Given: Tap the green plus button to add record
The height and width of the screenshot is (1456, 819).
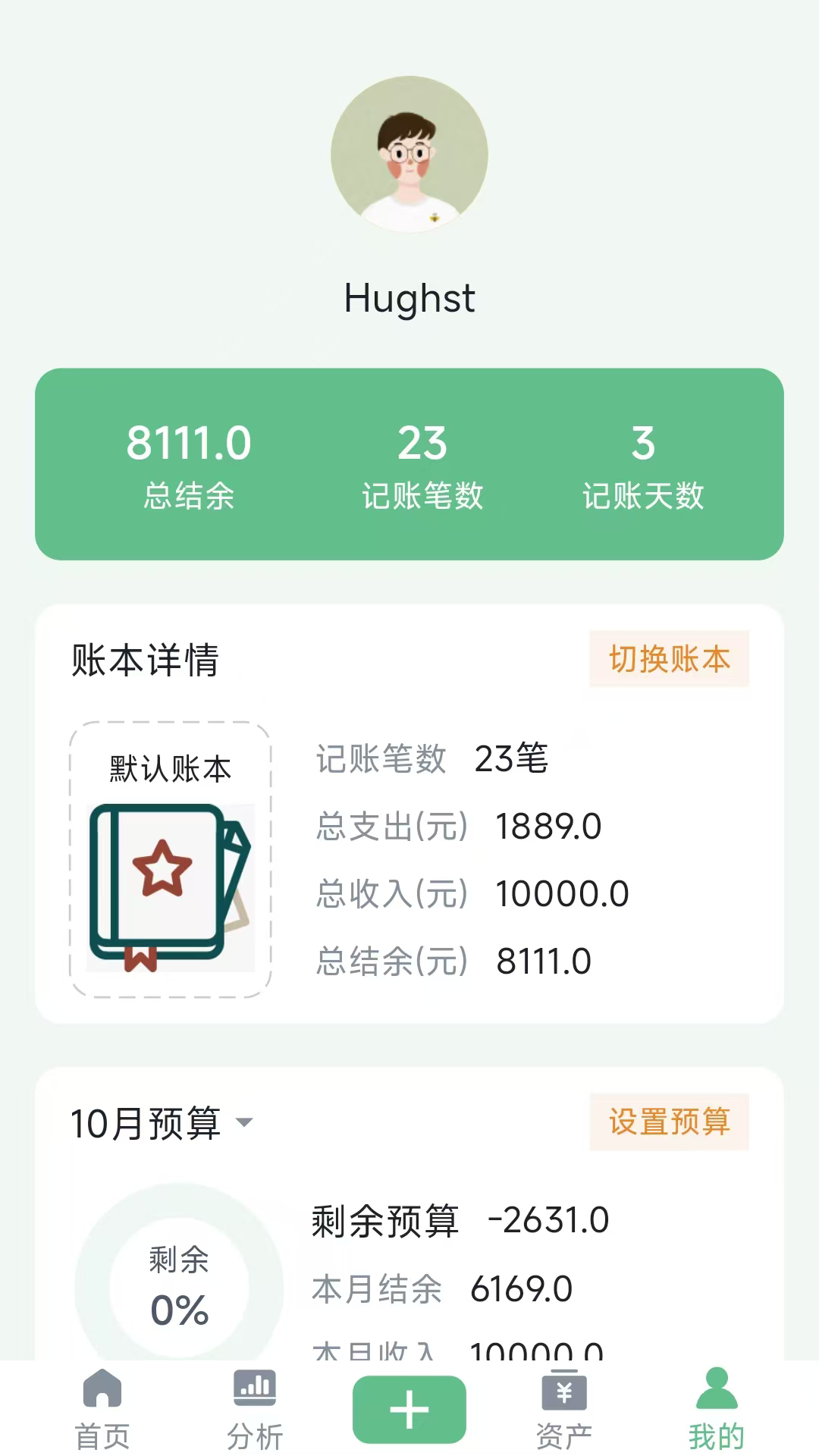Looking at the screenshot, I should (409, 1407).
